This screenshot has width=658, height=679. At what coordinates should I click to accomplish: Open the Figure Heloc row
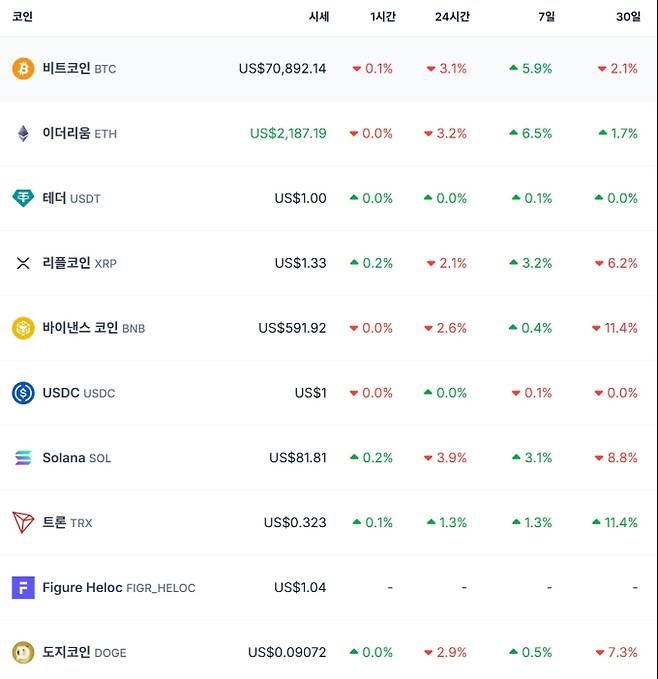tap(83, 588)
